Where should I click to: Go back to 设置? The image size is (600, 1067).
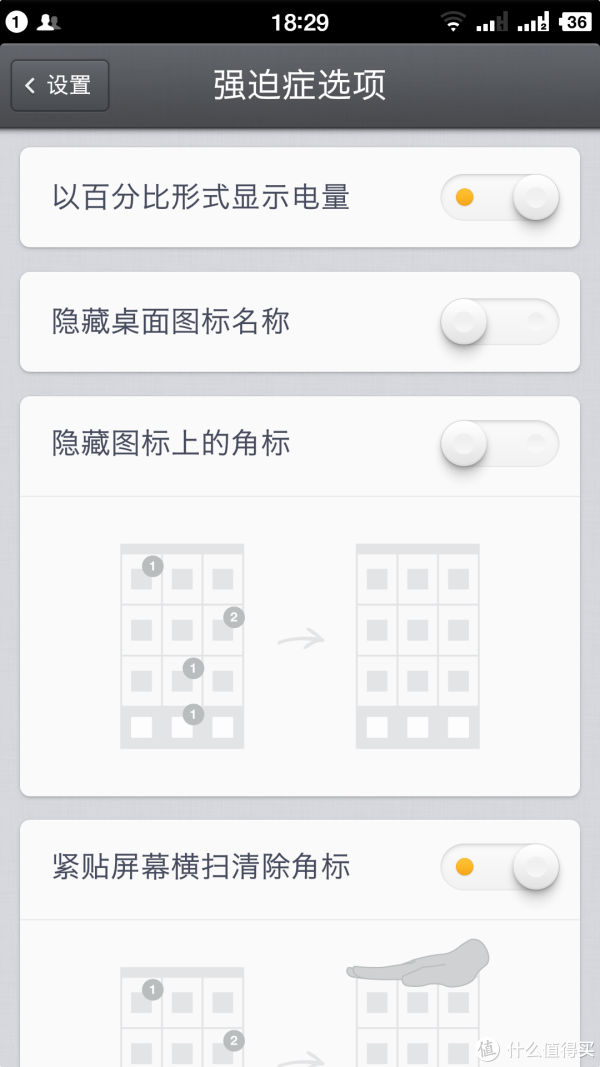coord(60,86)
